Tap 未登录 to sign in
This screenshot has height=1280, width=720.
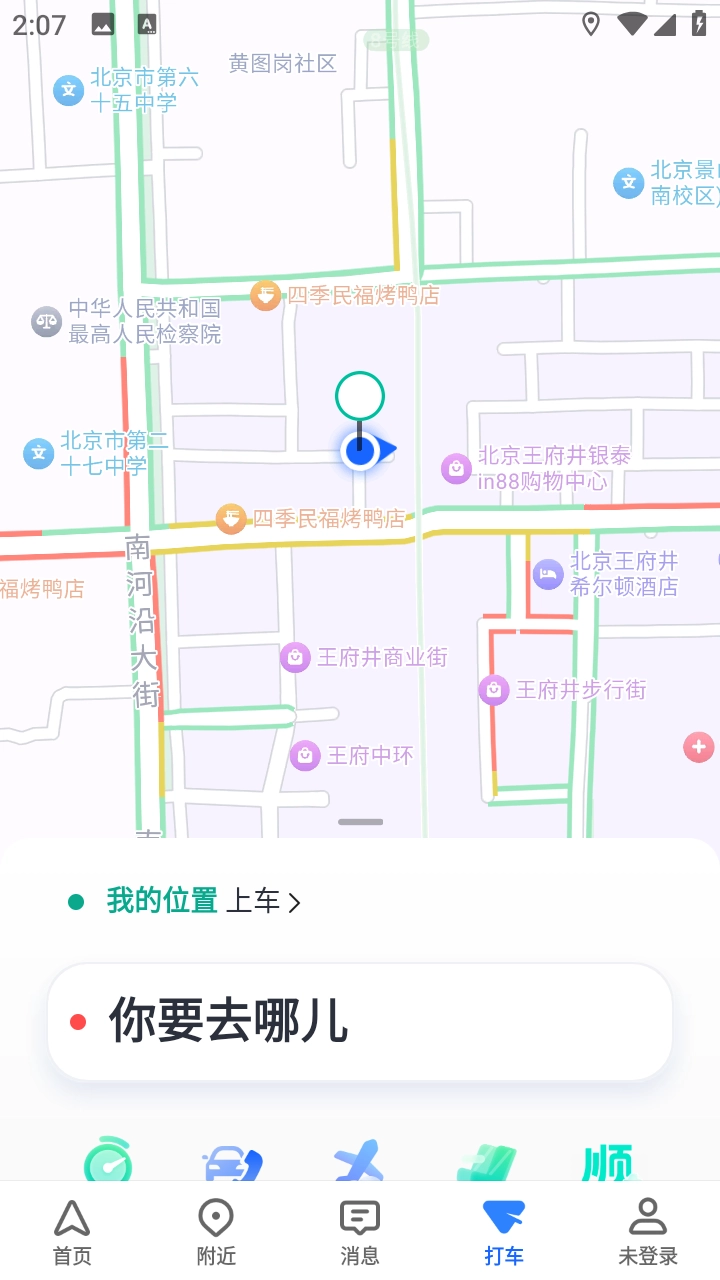click(647, 1230)
